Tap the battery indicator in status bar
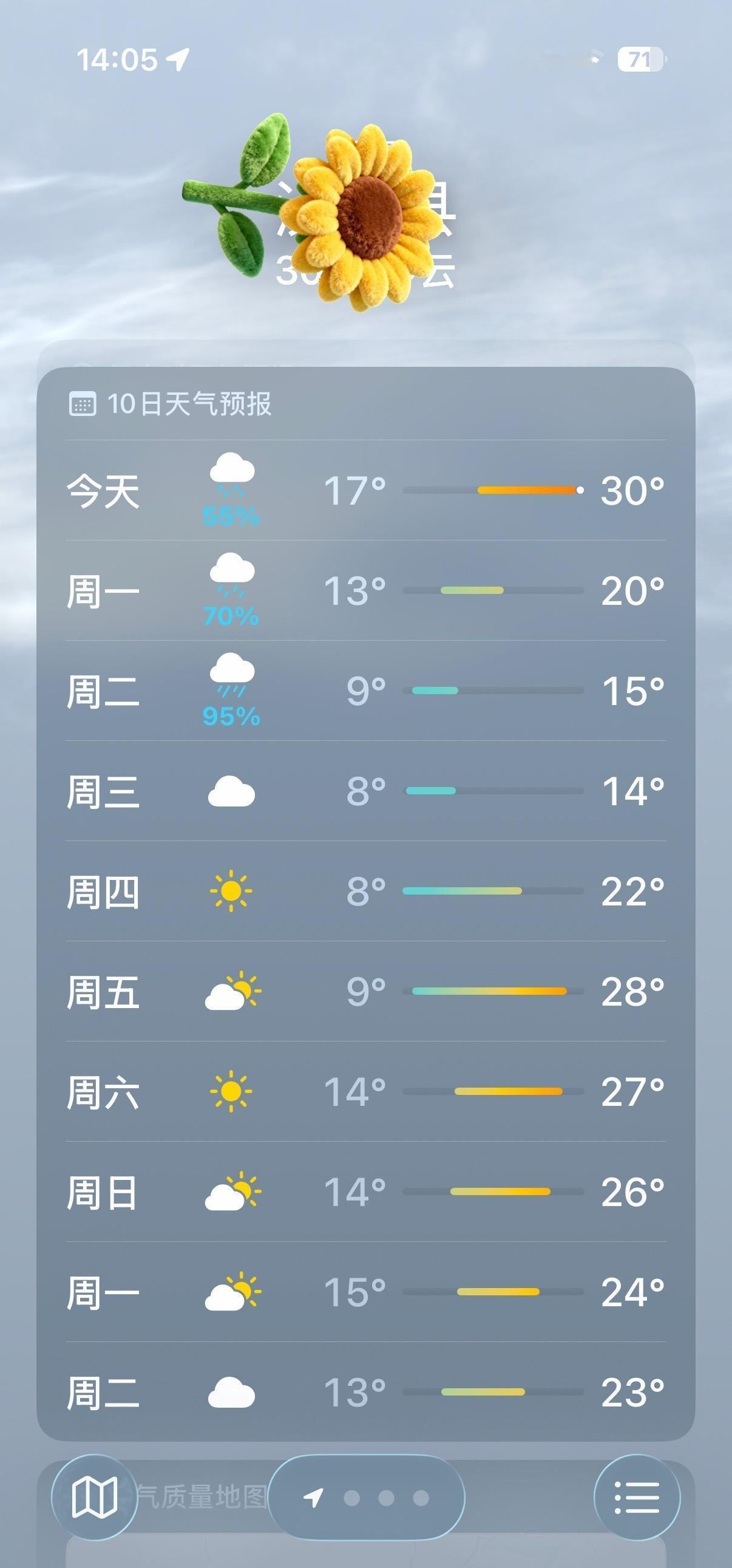 coord(642,60)
